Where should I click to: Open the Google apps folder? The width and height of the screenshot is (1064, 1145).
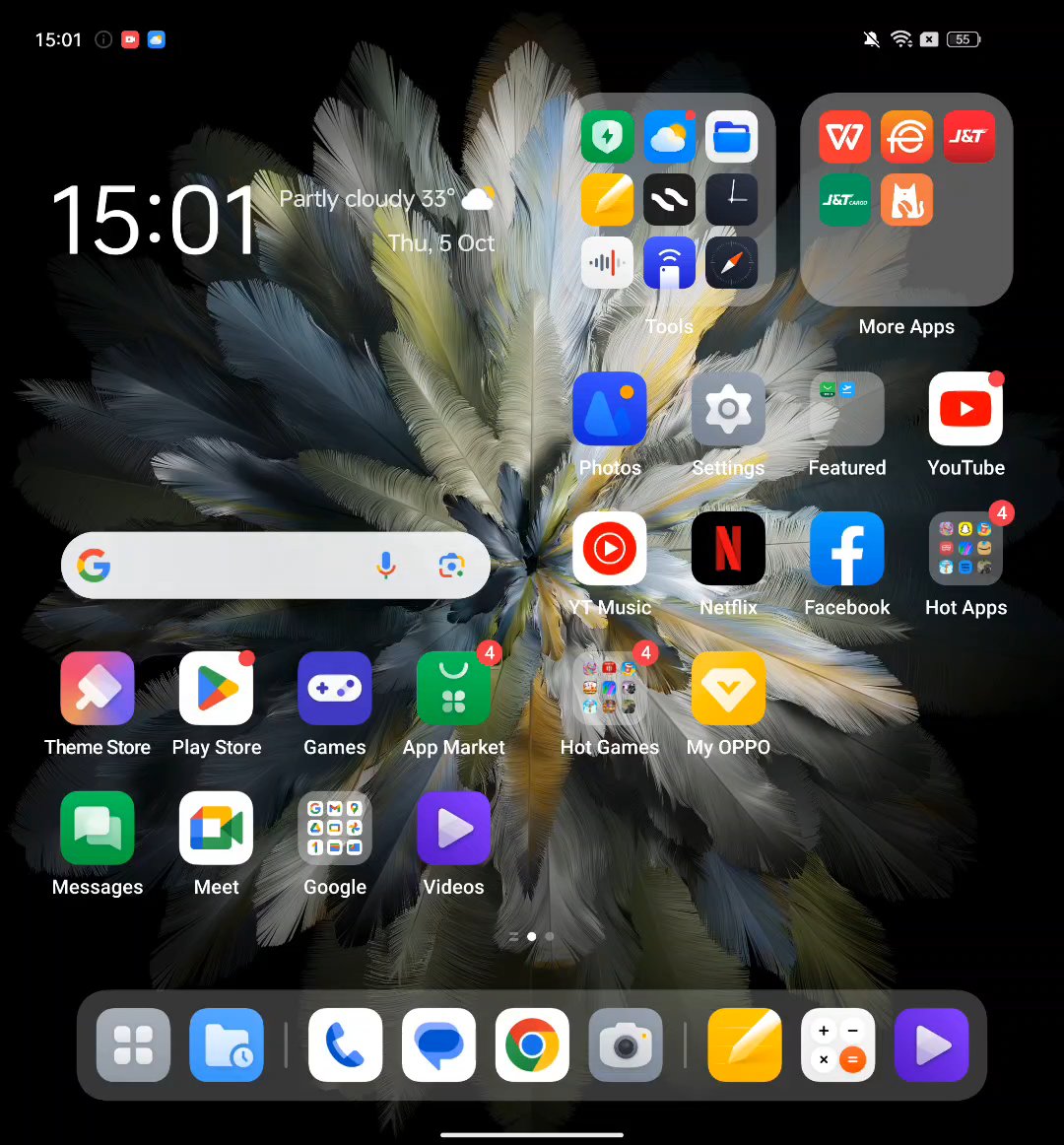[x=335, y=829]
